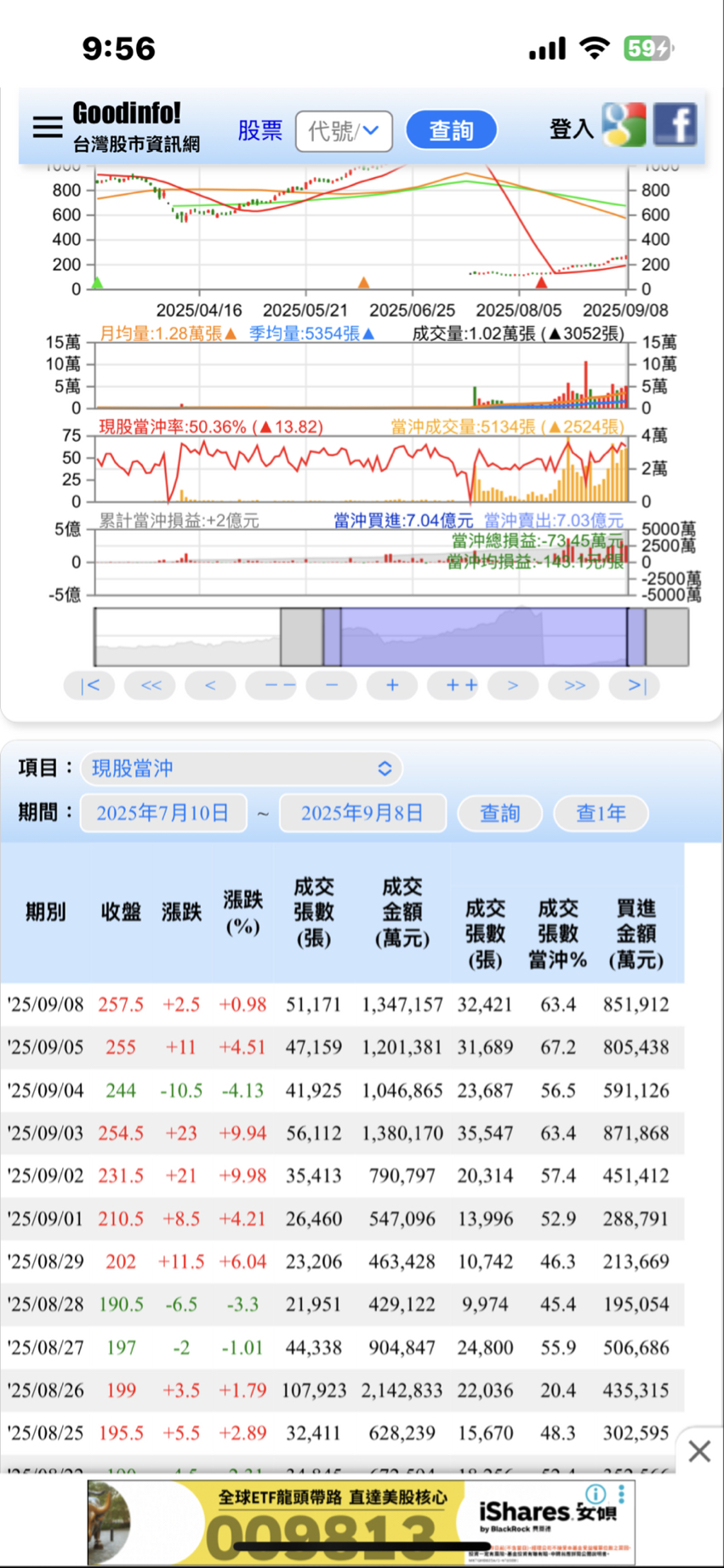
Task: Open the 股票 type selector
Action: tap(260, 130)
